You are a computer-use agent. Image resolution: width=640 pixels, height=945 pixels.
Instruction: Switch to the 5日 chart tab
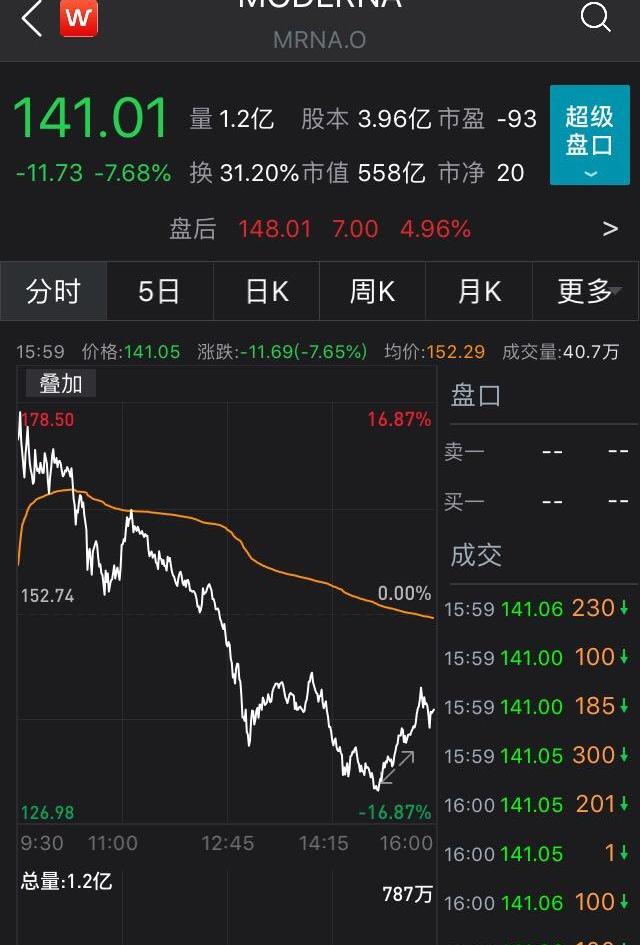tap(159, 292)
